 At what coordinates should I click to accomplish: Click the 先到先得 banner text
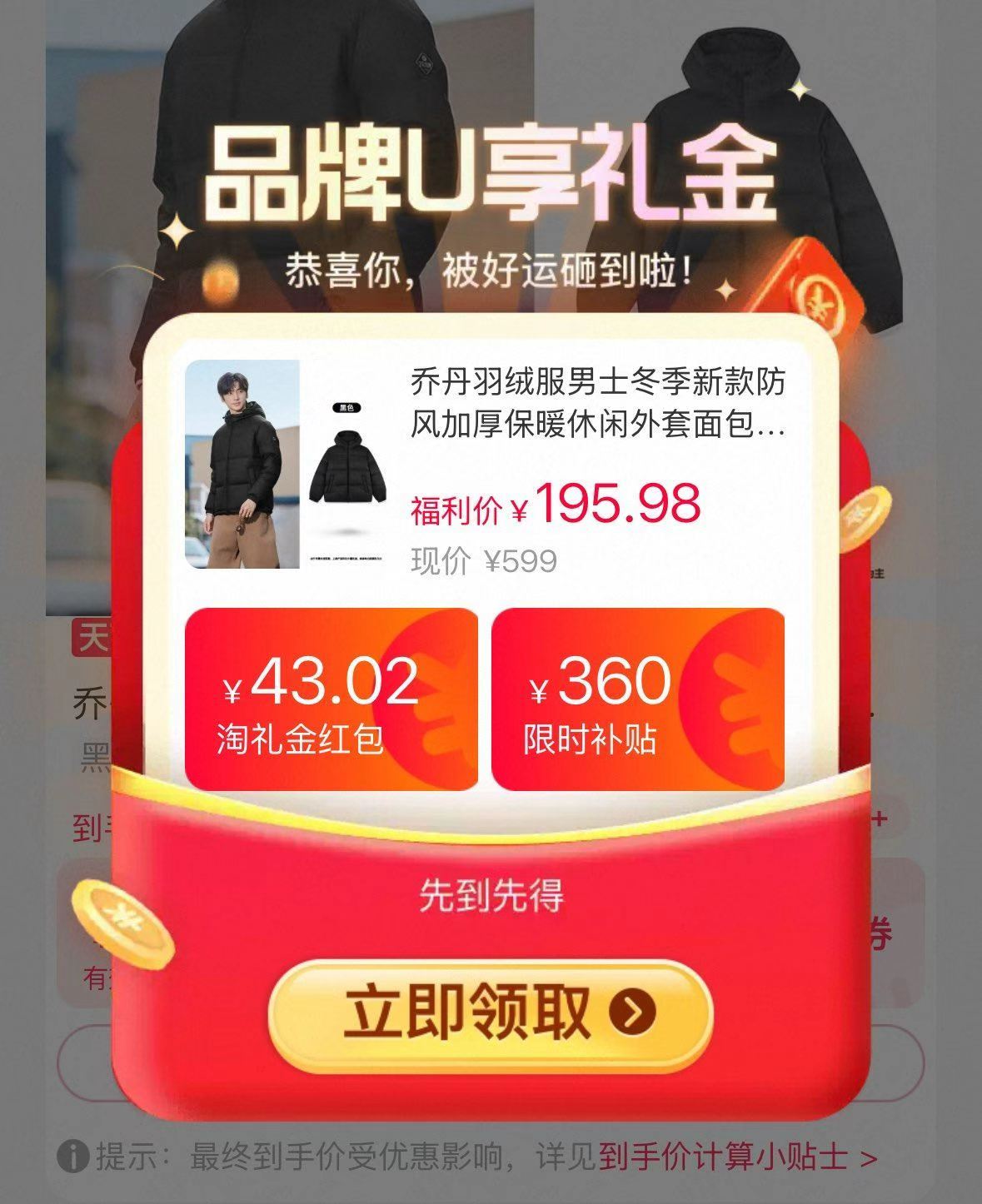(491, 898)
